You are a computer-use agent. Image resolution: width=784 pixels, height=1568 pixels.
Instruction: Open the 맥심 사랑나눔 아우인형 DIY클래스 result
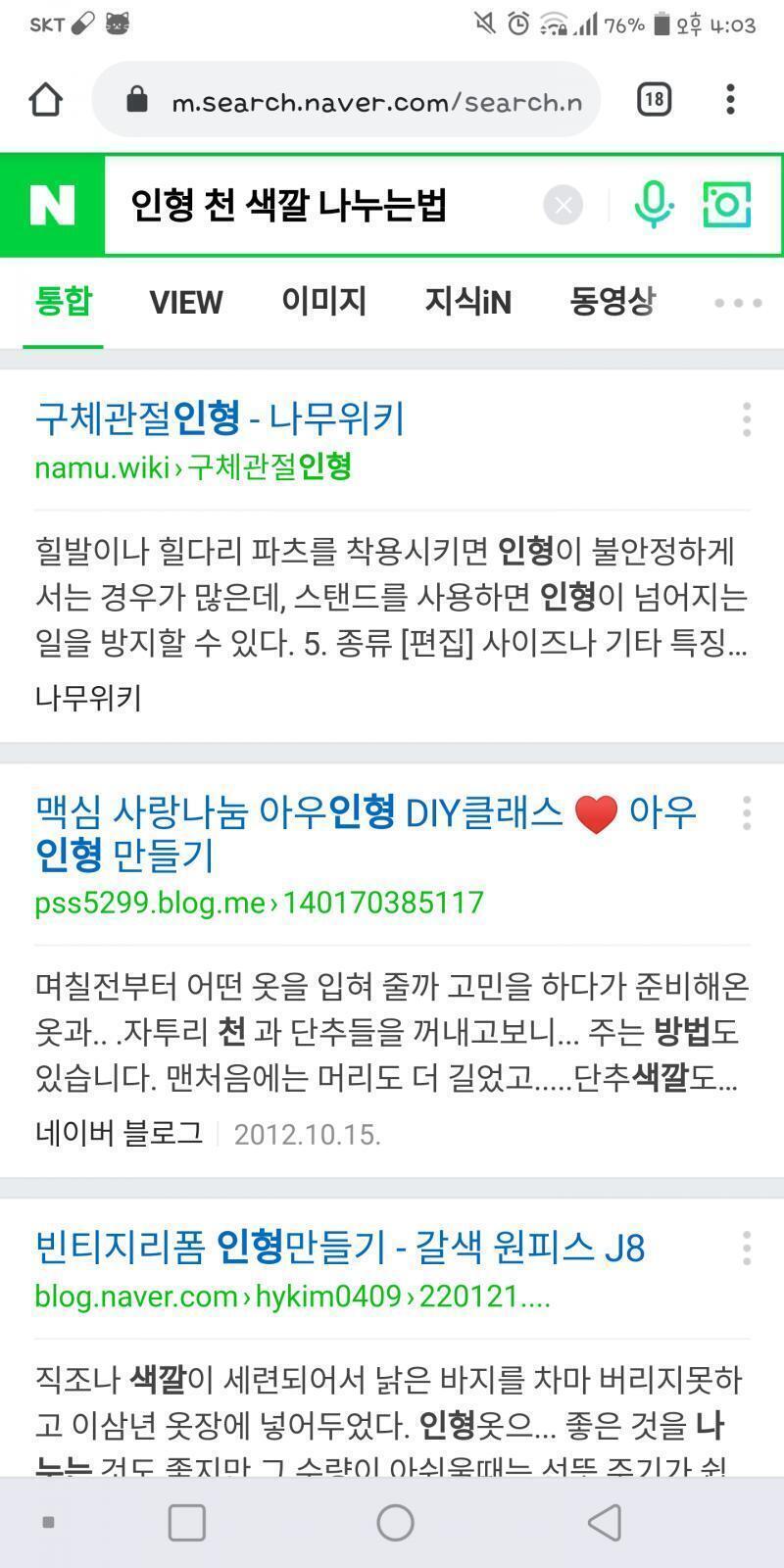point(366,833)
